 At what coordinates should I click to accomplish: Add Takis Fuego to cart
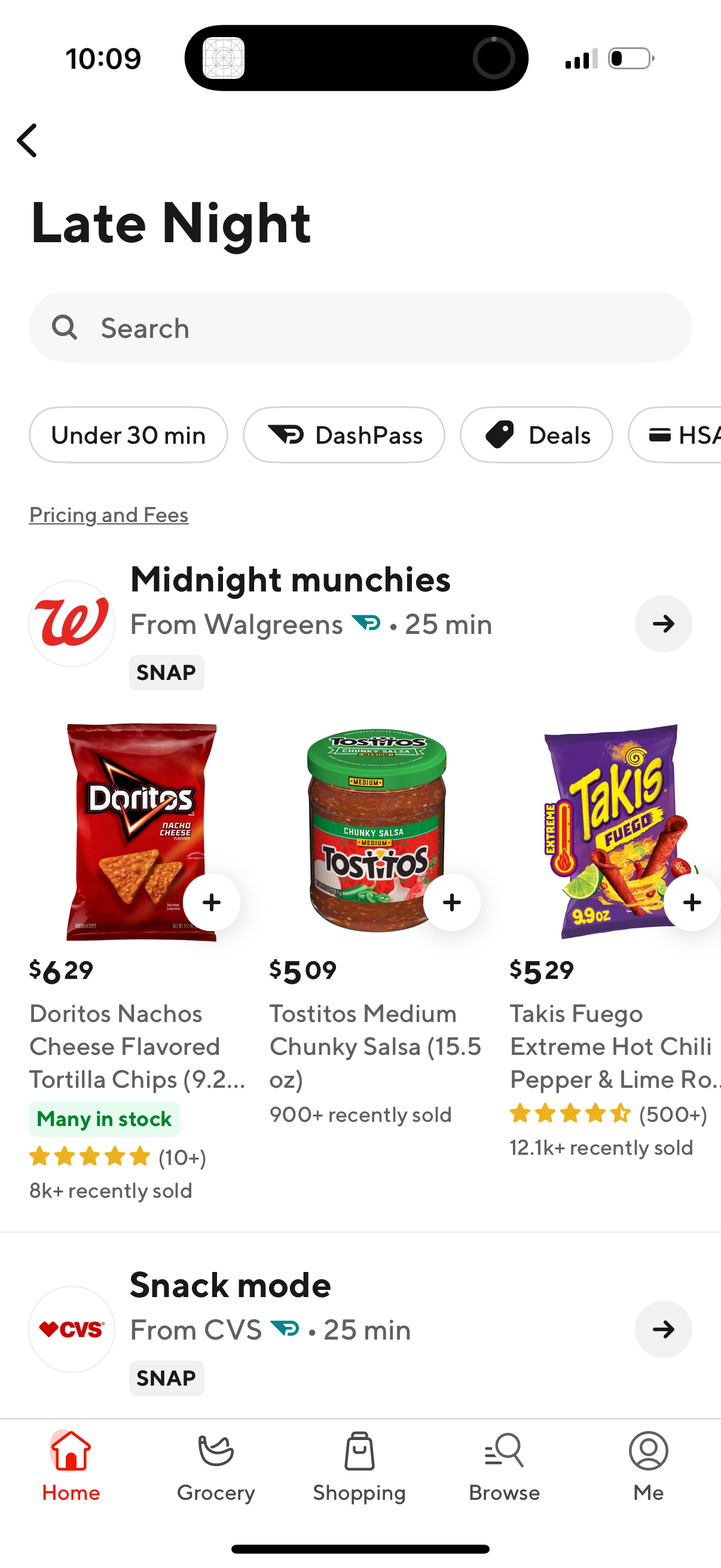pos(692,902)
